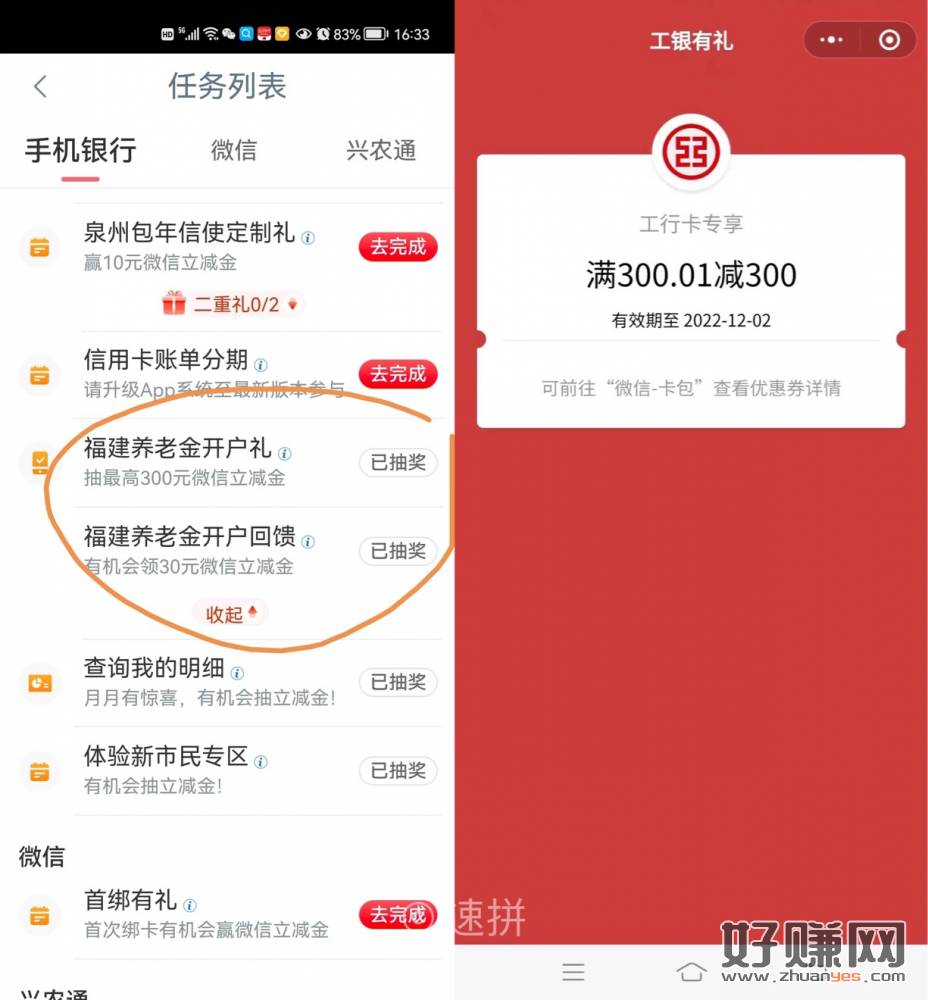Image resolution: width=928 pixels, height=1000 pixels.
Task: Tap 去完成 for 泉州包年信使定制礼
Action: [x=398, y=247]
